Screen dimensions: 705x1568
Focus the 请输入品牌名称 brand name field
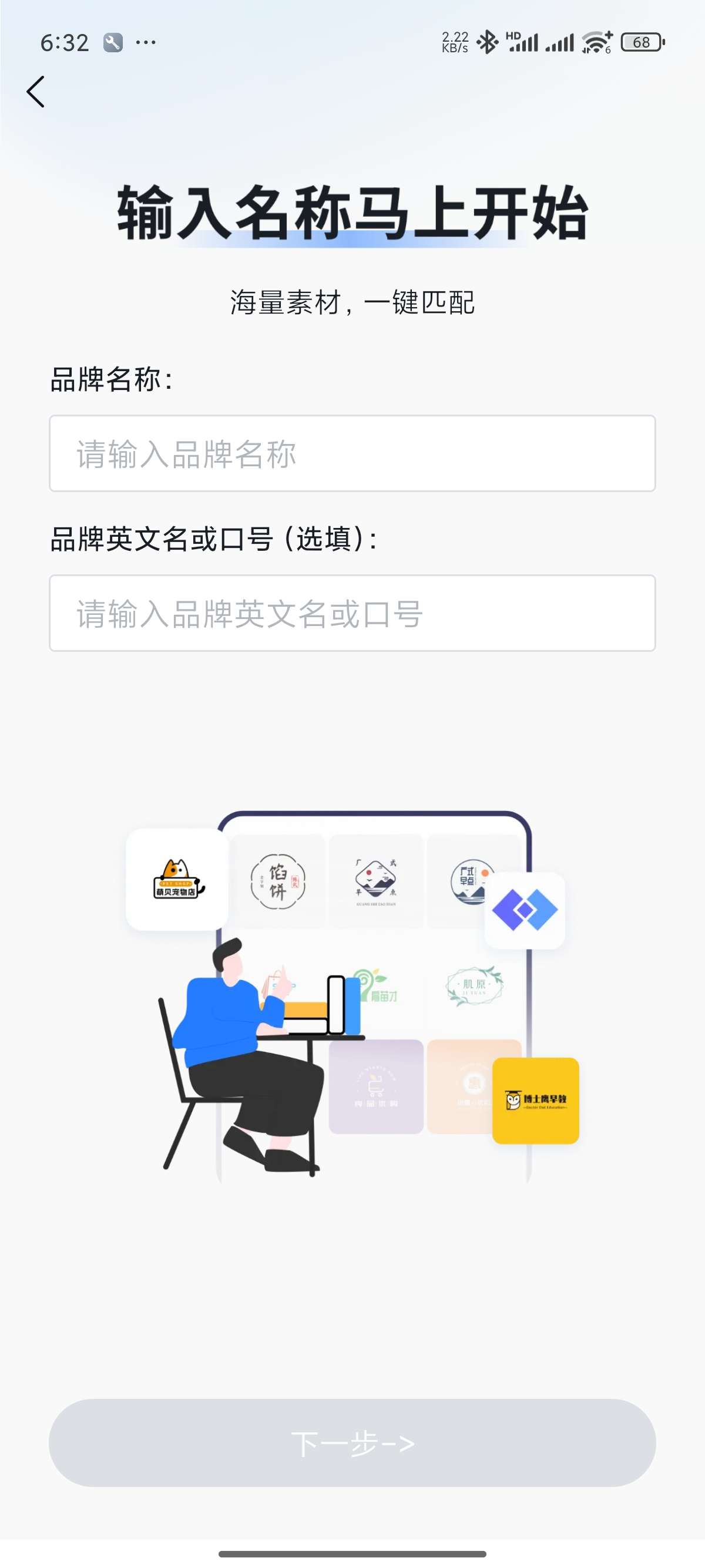click(352, 453)
